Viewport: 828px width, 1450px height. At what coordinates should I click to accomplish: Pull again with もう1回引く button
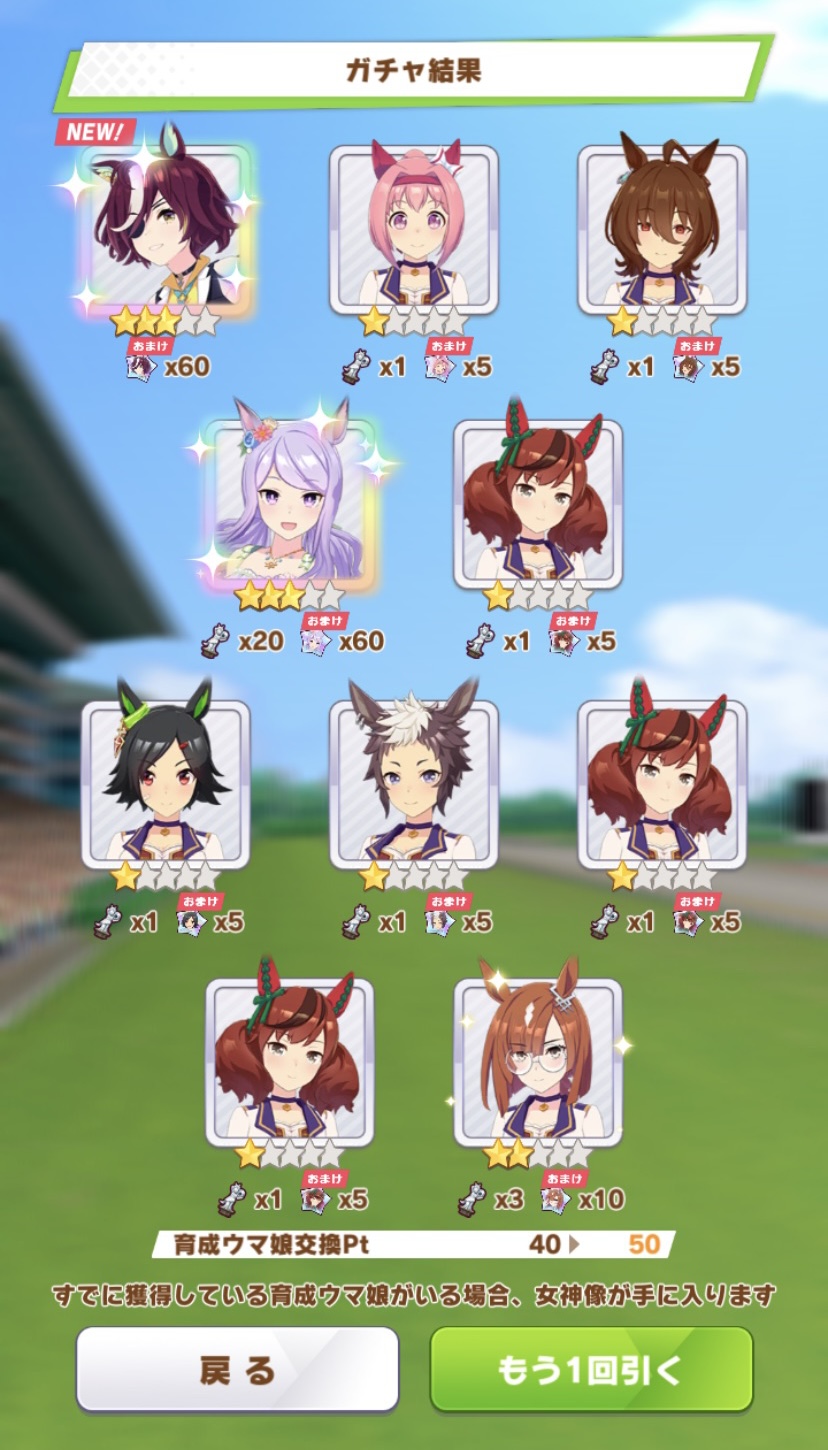[x=591, y=1369]
